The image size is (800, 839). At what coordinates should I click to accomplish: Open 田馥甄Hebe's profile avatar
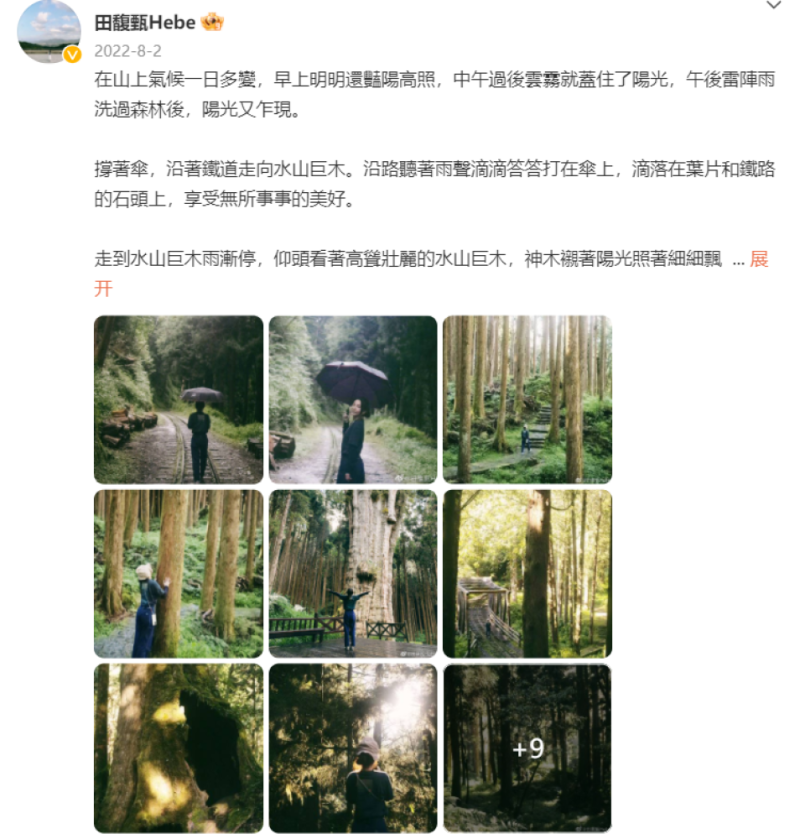point(49,31)
